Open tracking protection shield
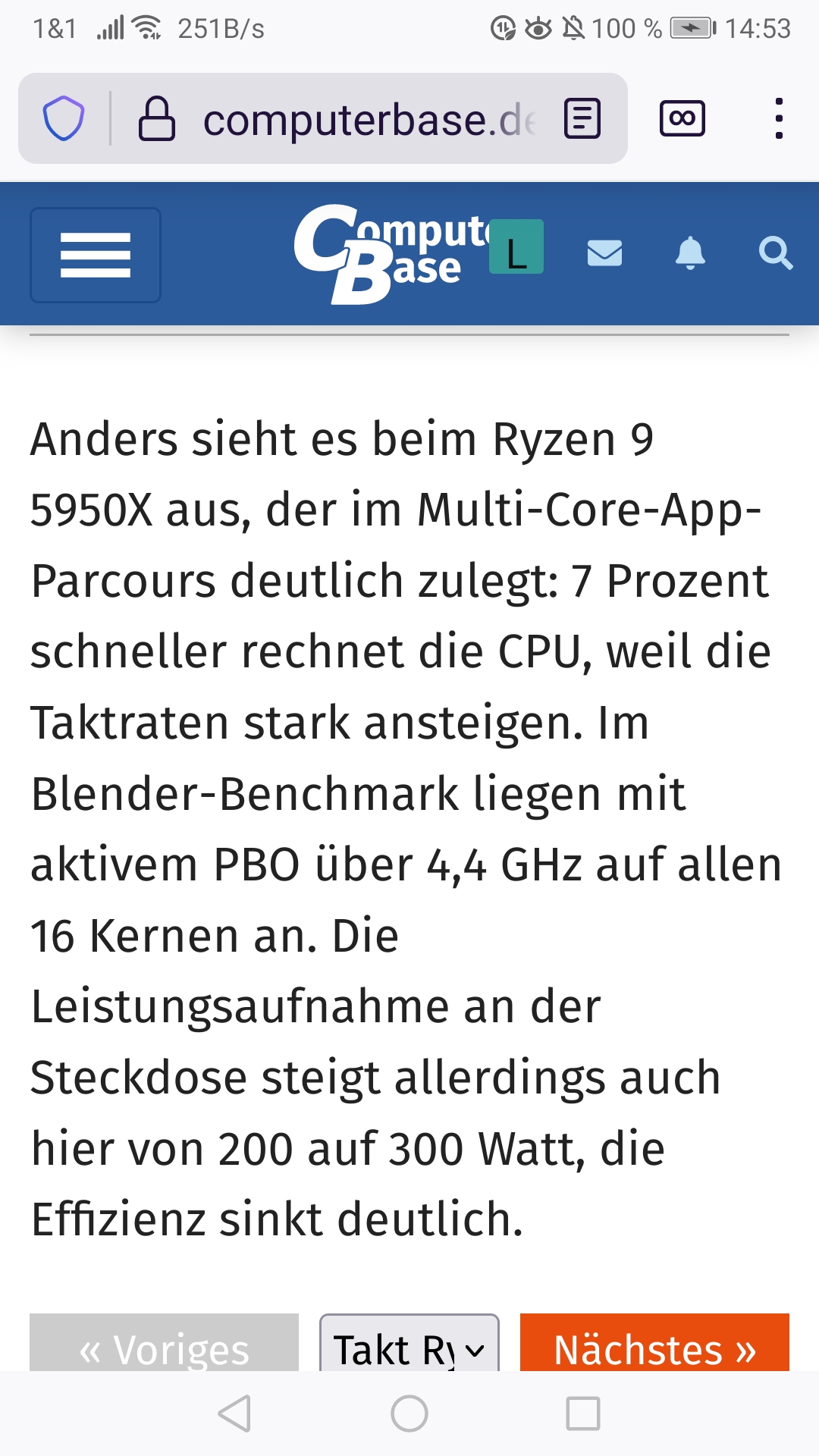Image resolution: width=819 pixels, height=1456 pixels. tap(64, 119)
